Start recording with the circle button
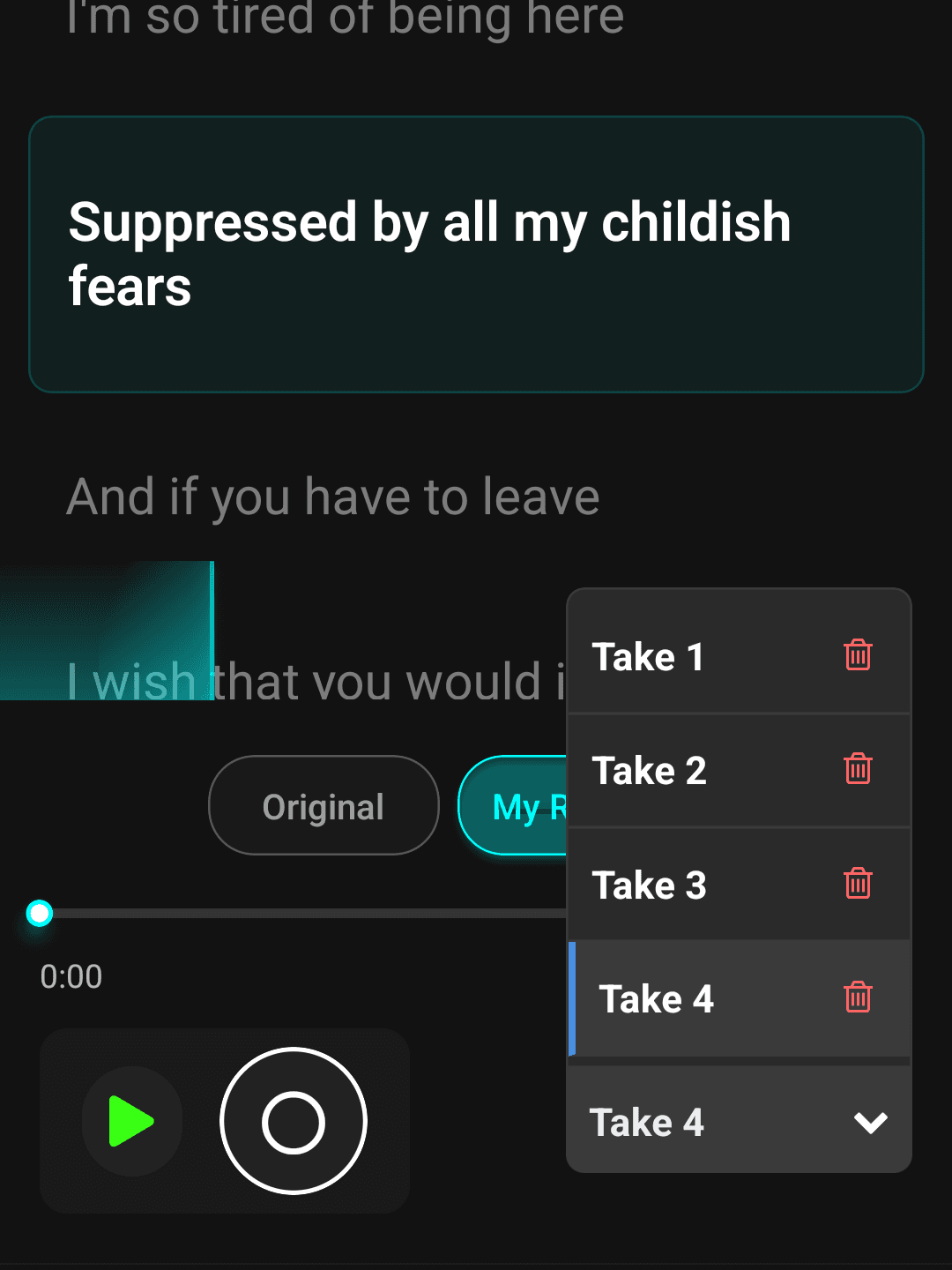 (294, 1121)
